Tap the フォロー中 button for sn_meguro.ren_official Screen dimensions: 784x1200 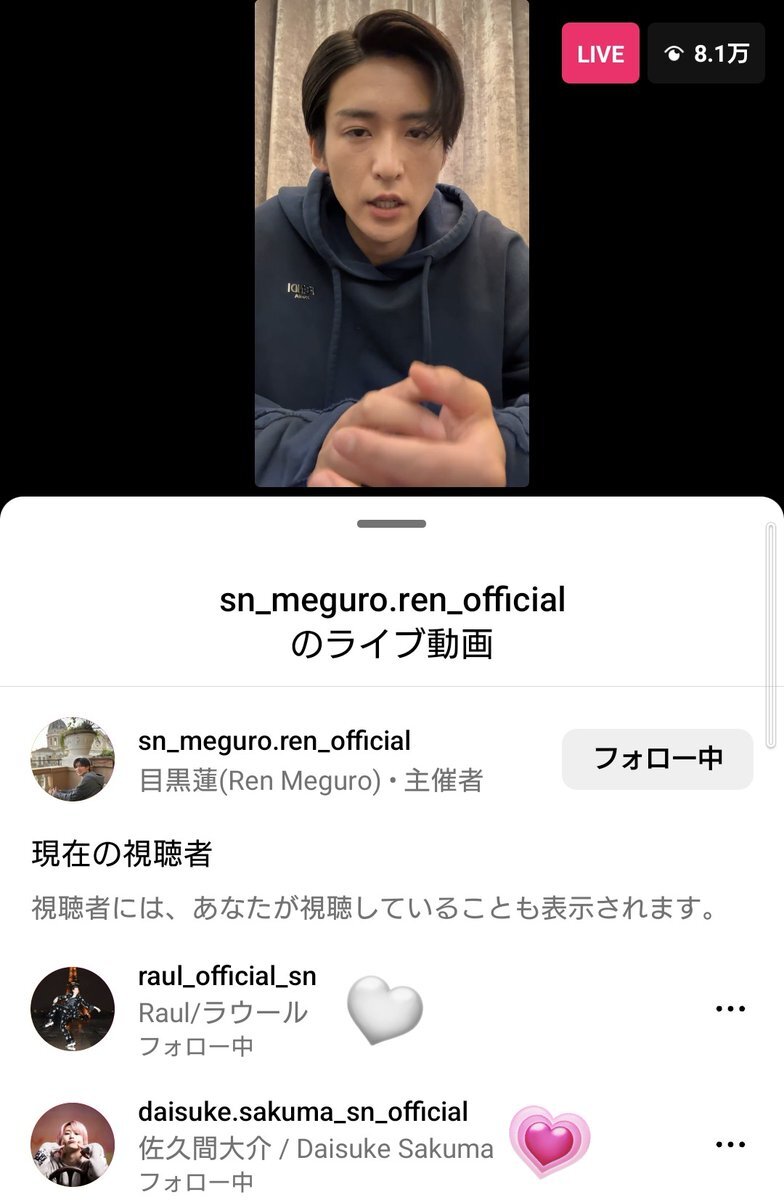tap(657, 759)
